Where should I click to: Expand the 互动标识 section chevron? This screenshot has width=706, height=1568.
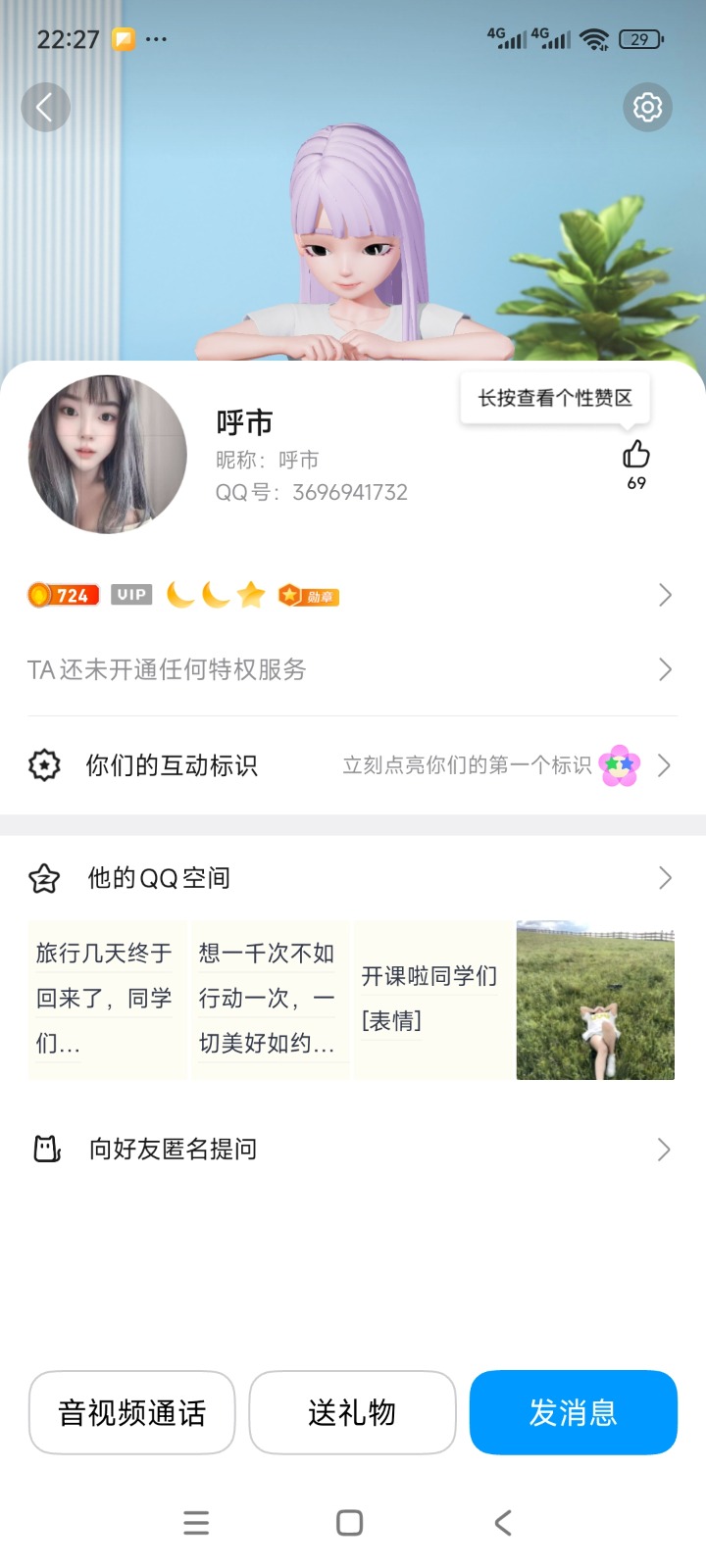(665, 765)
